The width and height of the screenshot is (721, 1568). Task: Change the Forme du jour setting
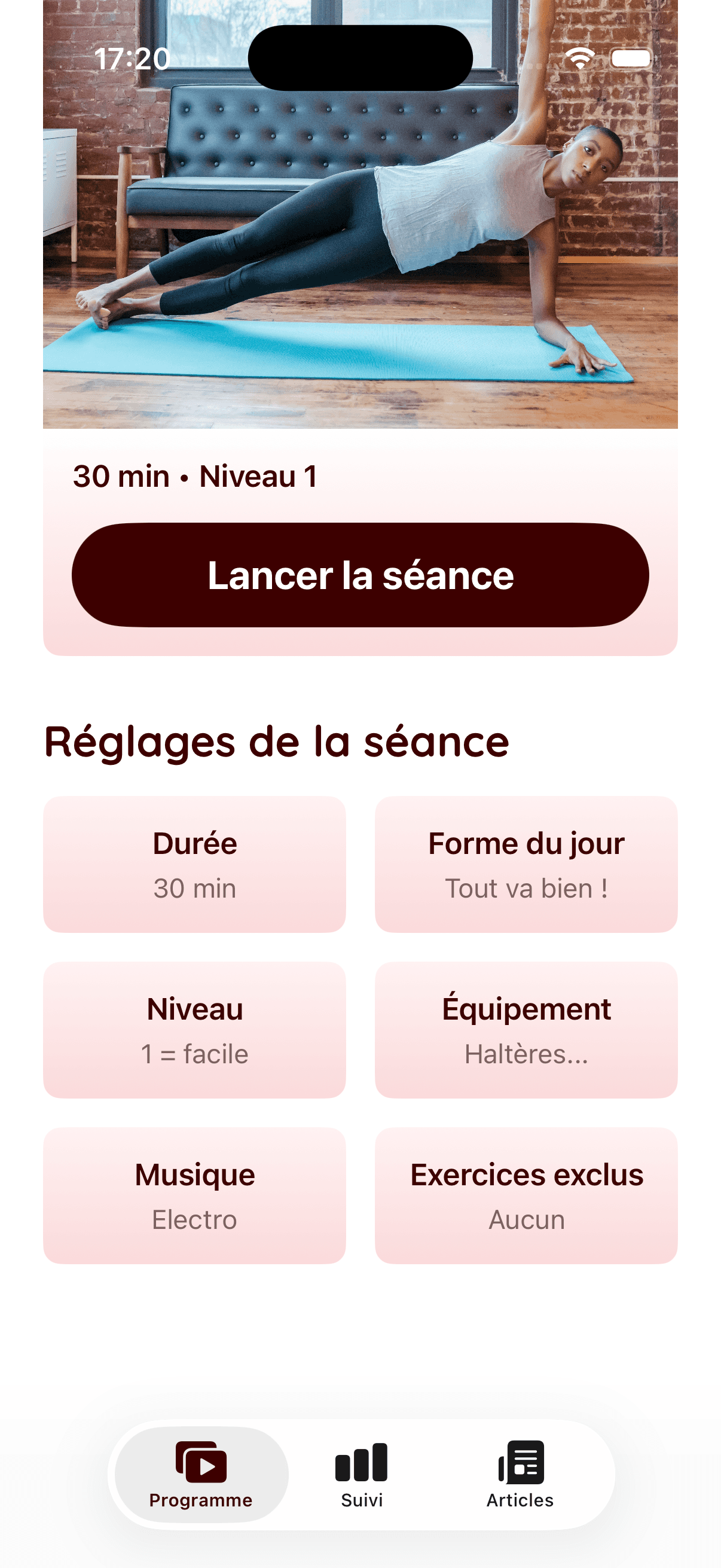(x=526, y=864)
